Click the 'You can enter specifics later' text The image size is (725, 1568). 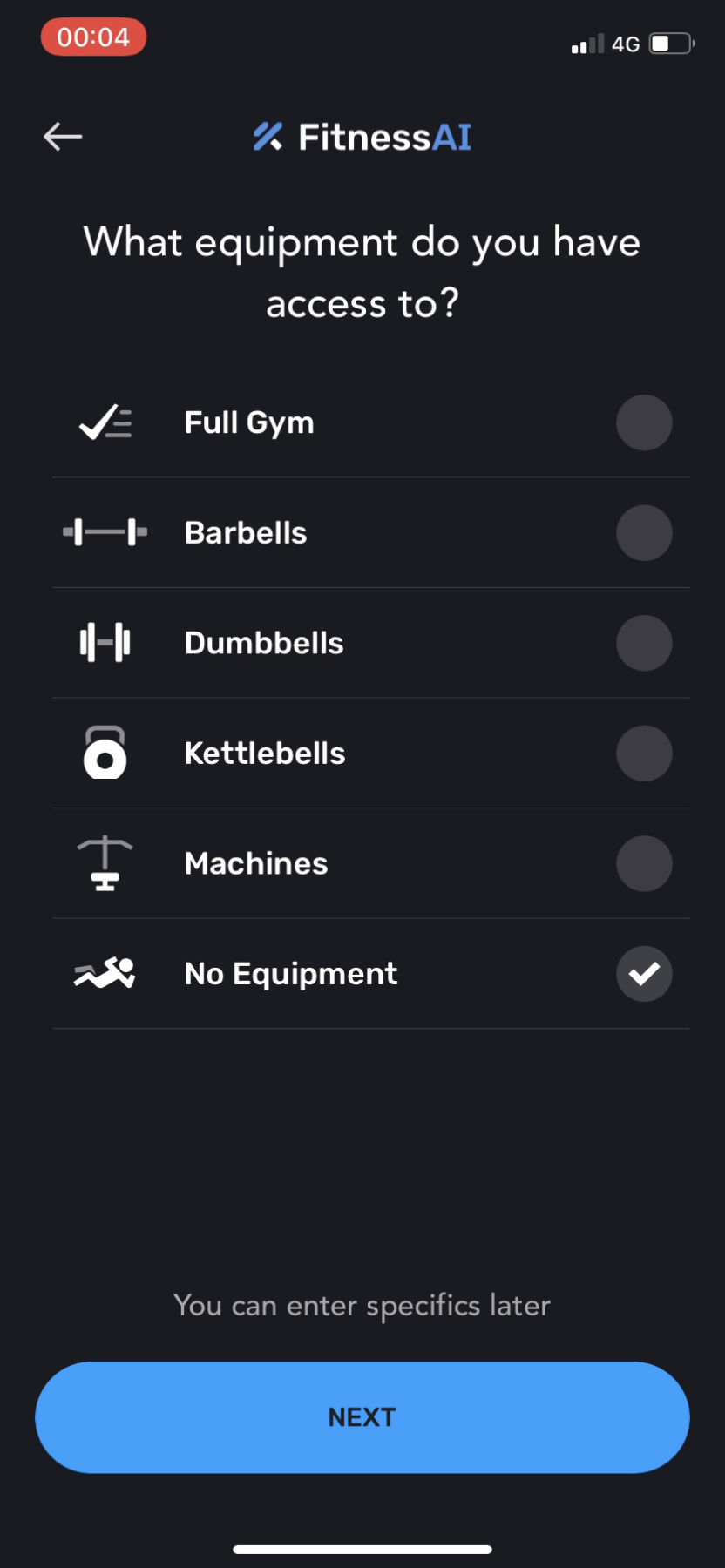[x=362, y=1305]
